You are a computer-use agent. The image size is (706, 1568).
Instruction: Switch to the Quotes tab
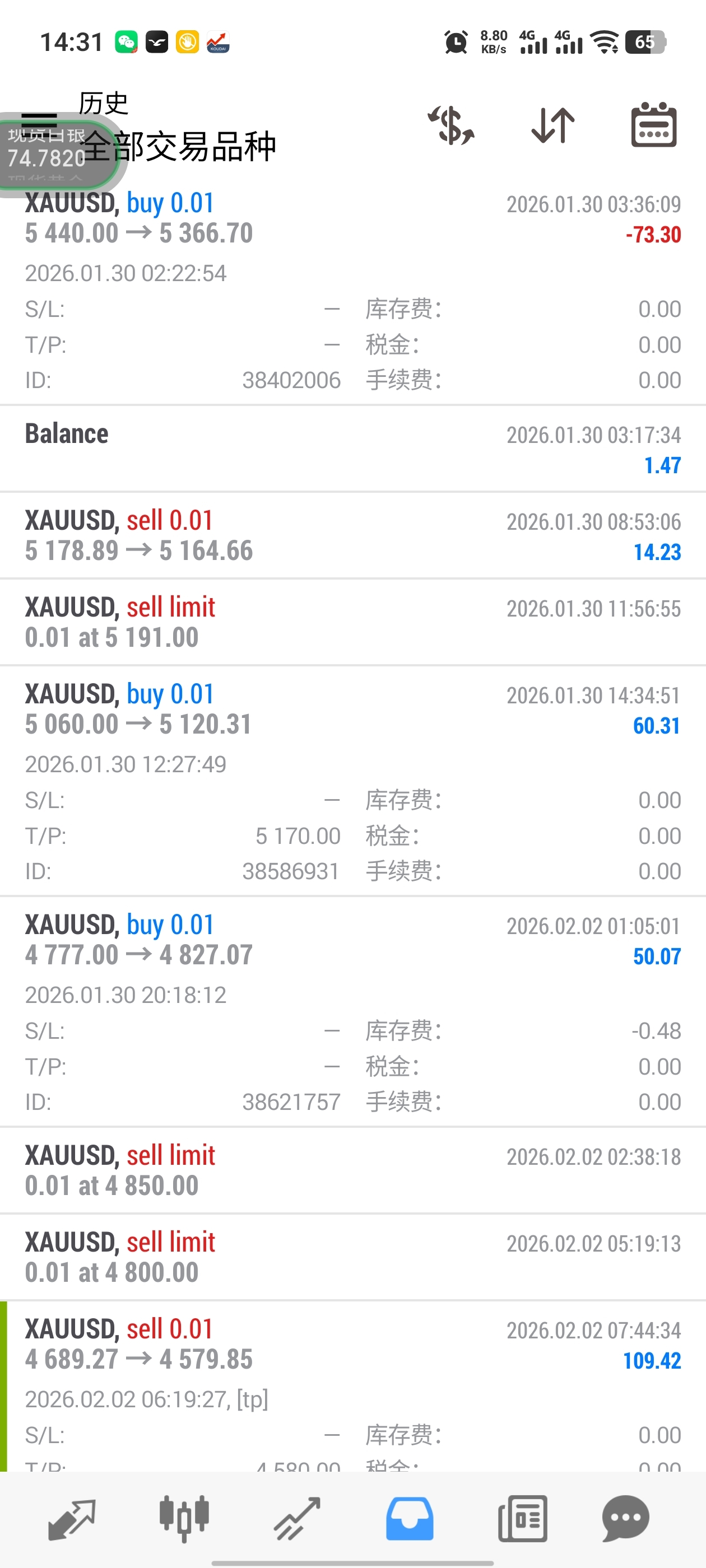[x=72, y=1518]
